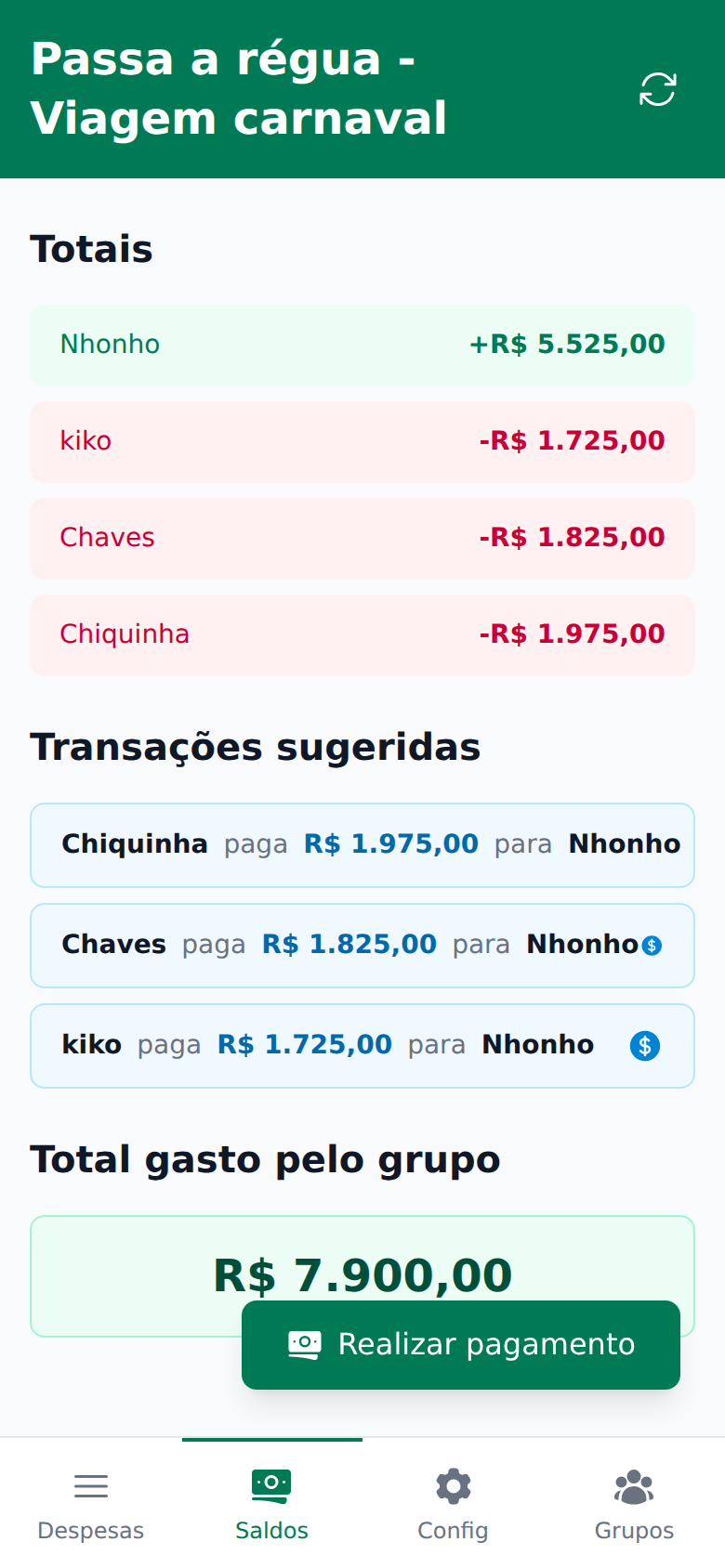Click the refresh icon in the header

point(657,88)
